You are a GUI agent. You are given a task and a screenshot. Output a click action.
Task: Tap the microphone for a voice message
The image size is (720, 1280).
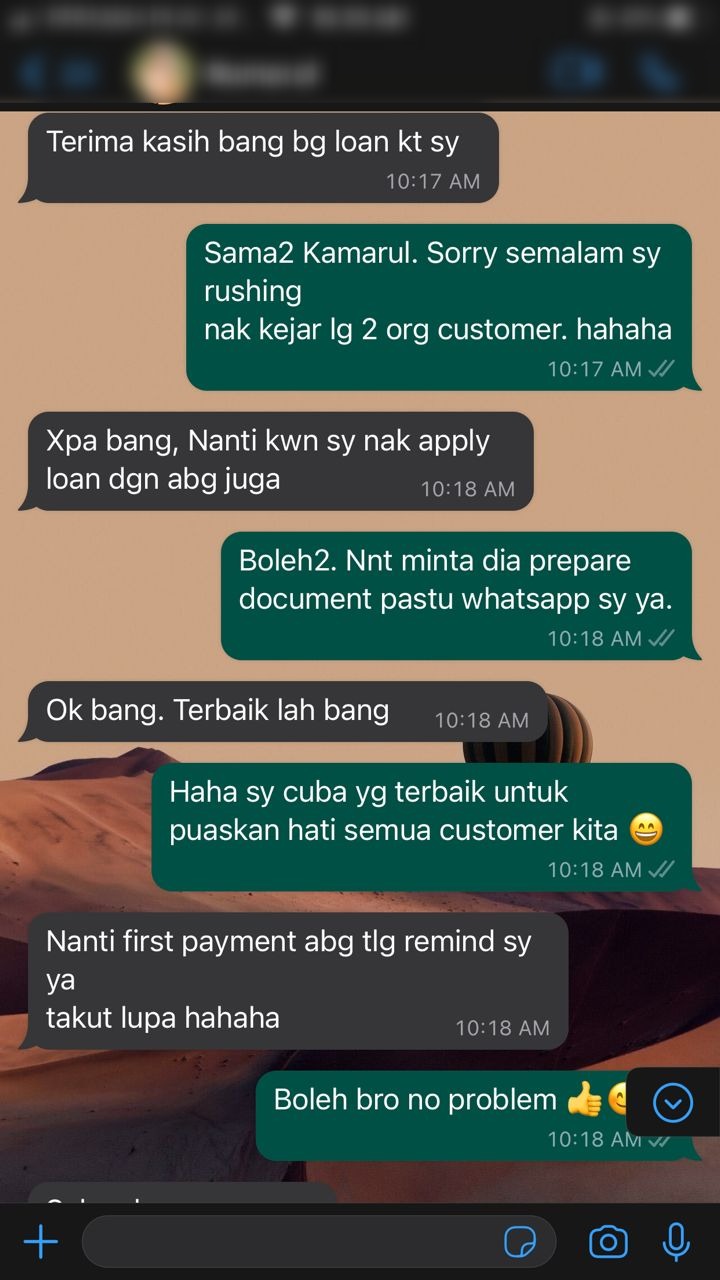click(676, 1243)
